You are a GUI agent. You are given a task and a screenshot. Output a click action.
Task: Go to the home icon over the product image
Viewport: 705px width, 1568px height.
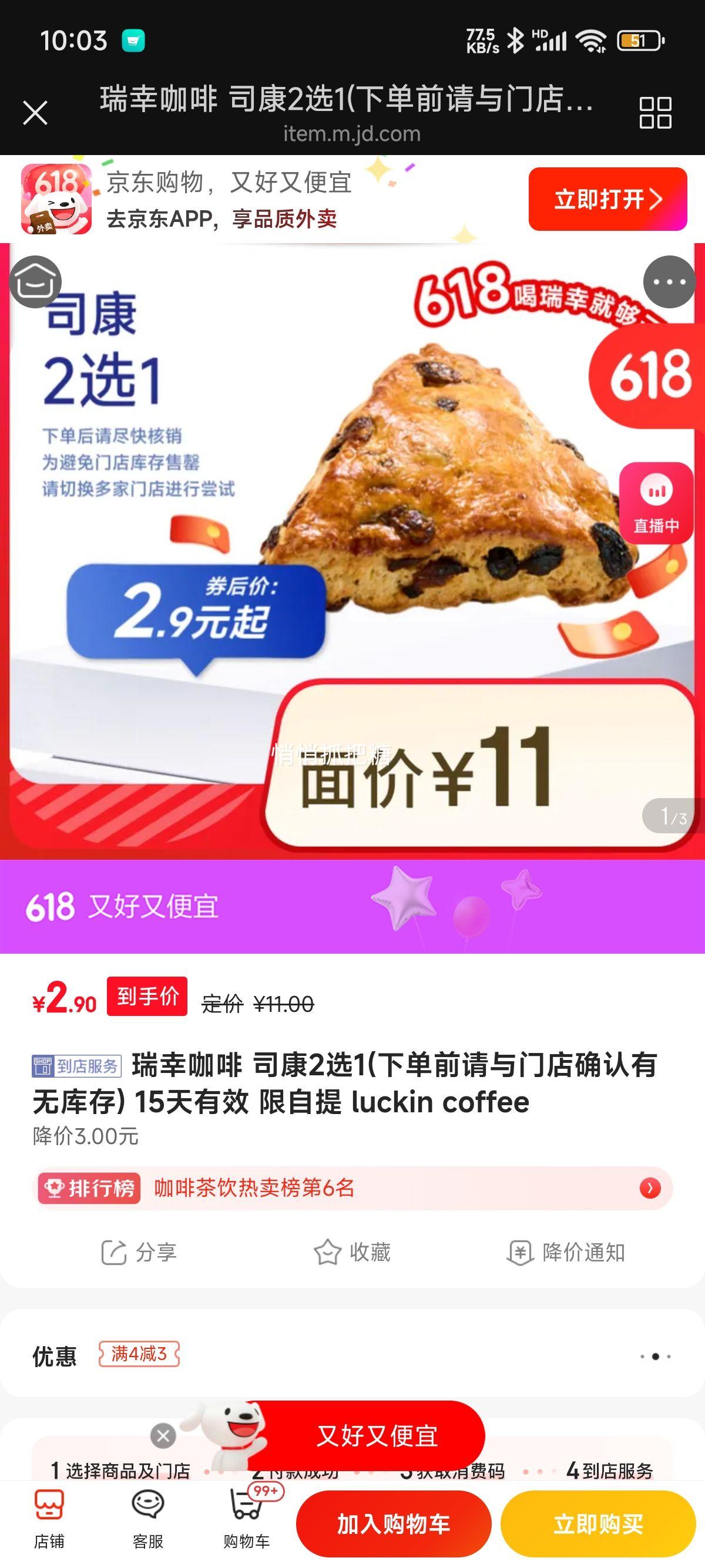pyautogui.click(x=35, y=282)
